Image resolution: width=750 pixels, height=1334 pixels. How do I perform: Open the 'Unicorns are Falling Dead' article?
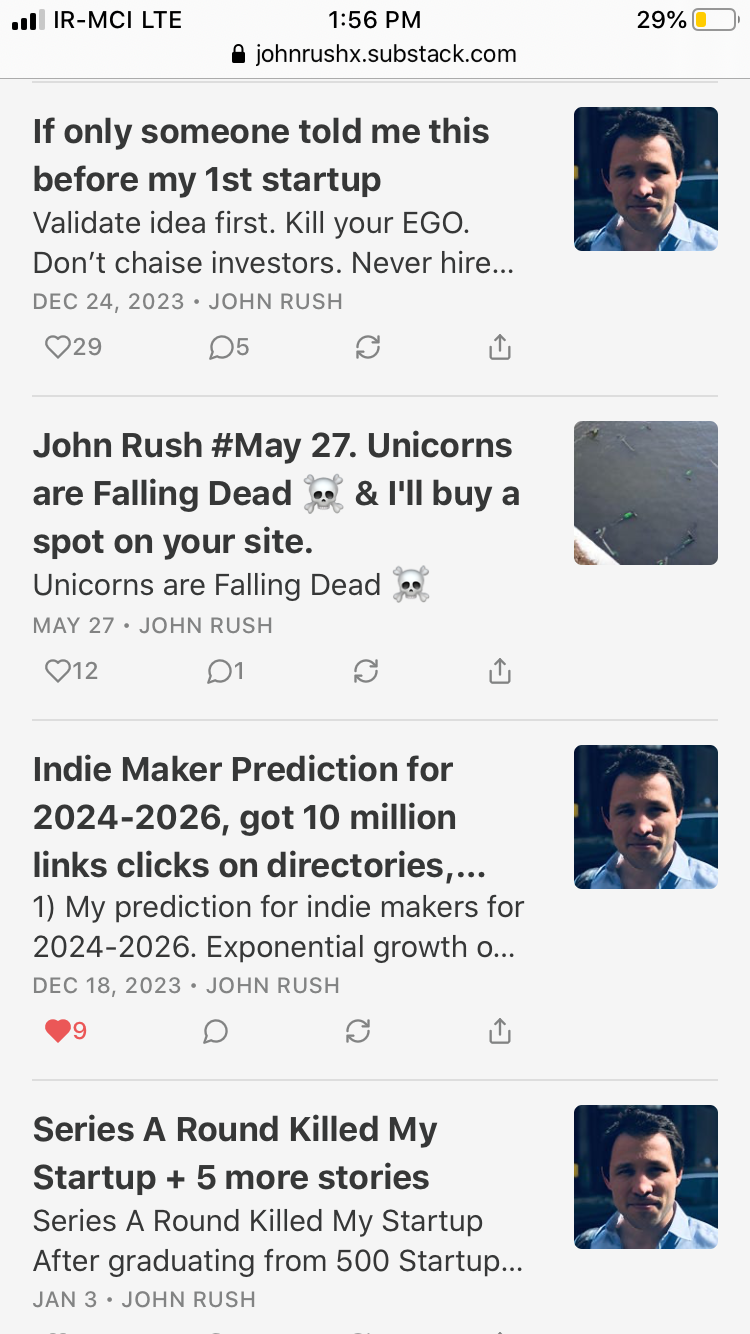(276, 493)
